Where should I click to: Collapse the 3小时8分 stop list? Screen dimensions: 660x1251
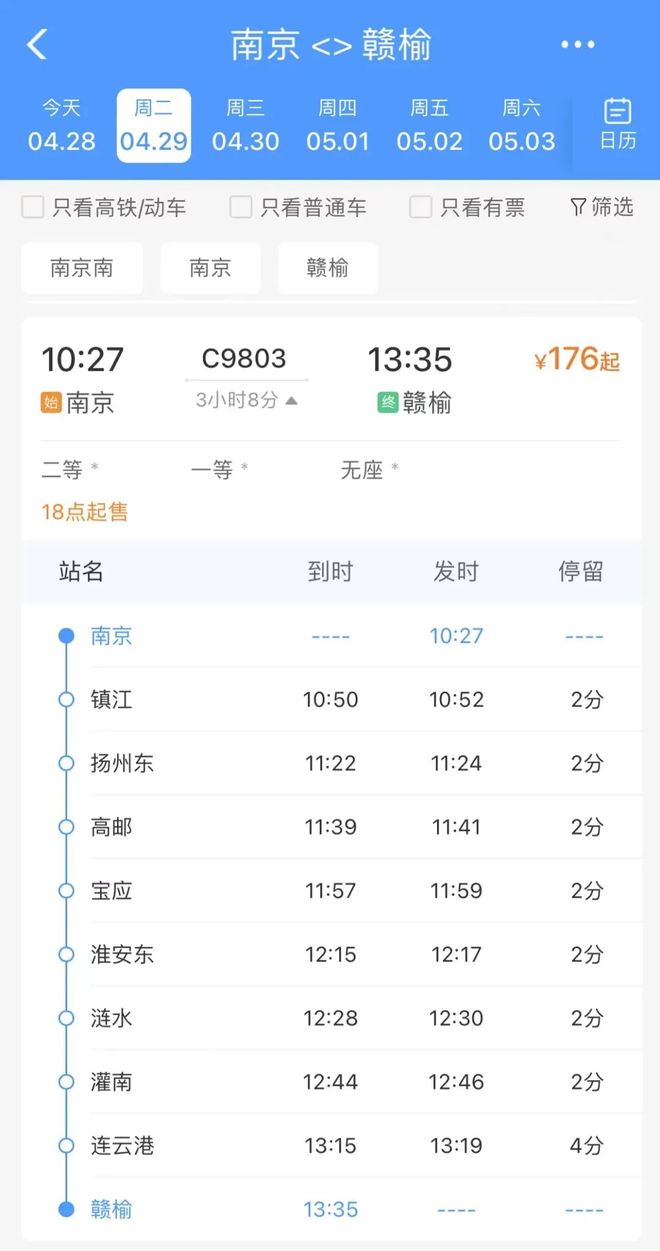246,400
